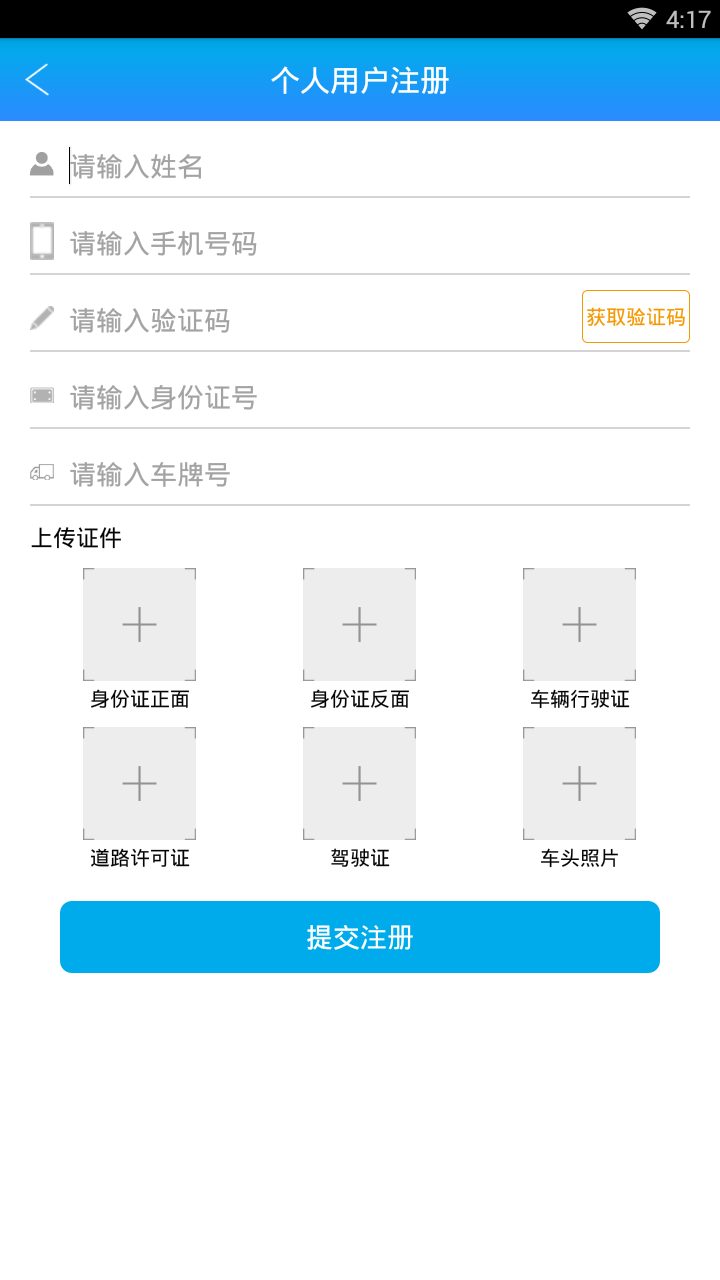The width and height of the screenshot is (720, 1280).
Task: Click the plus icon to upload 车辆行驶证
Action: [x=578, y=624]
